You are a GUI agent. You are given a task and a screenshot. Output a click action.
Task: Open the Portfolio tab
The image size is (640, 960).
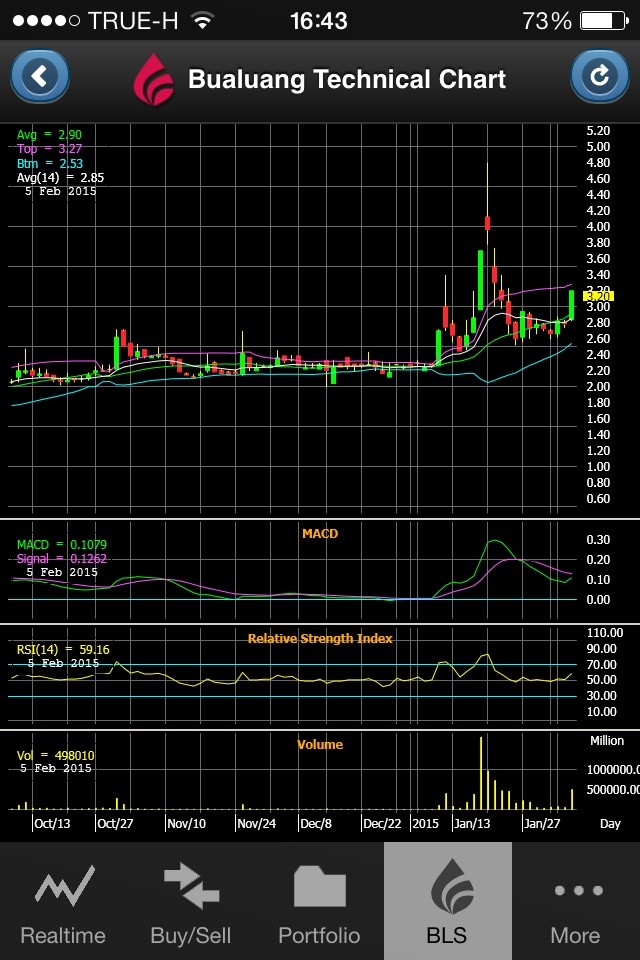[x=320, y=901]
